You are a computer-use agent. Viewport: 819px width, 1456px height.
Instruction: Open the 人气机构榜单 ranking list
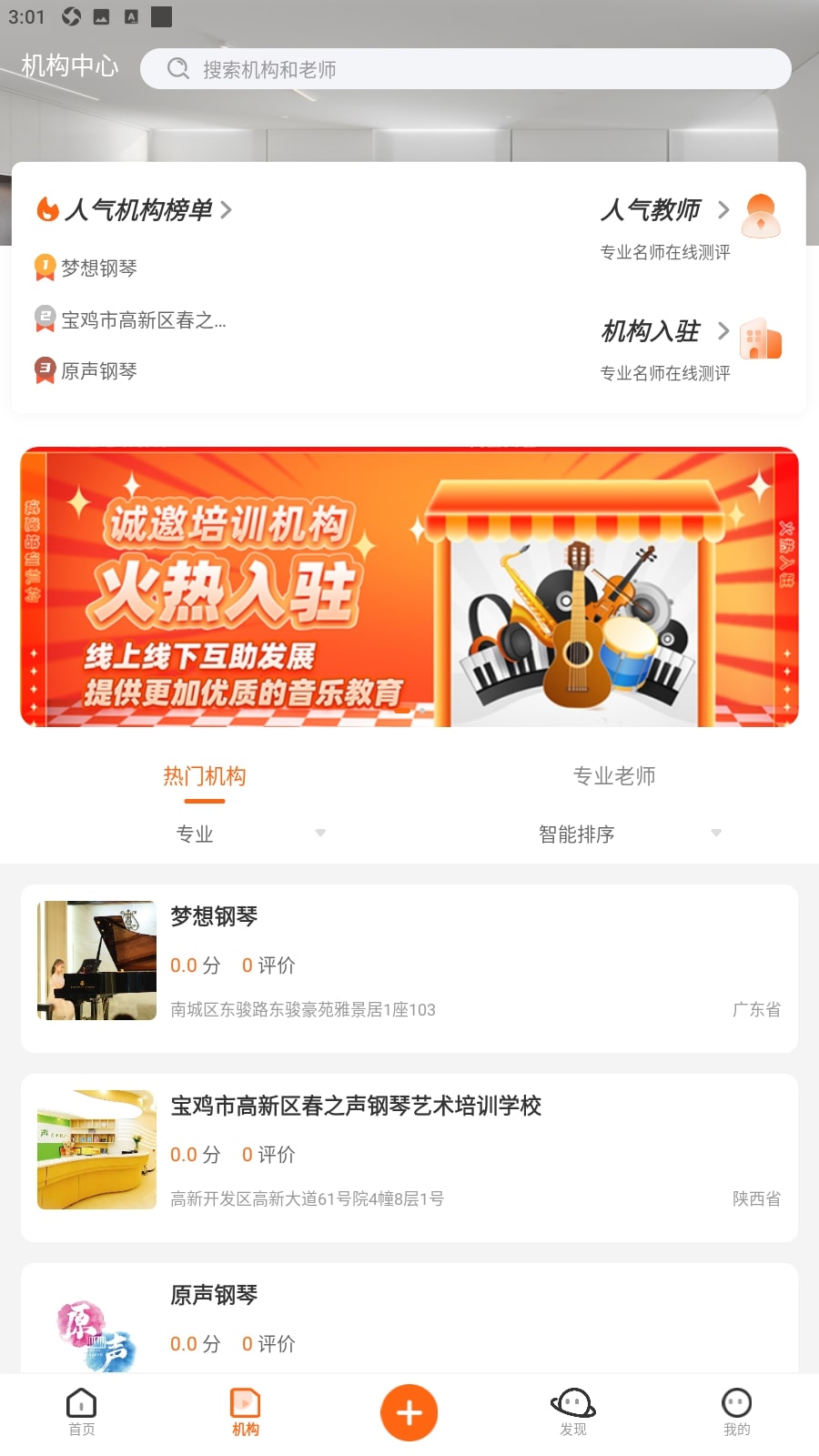click(x=136, y=210)
